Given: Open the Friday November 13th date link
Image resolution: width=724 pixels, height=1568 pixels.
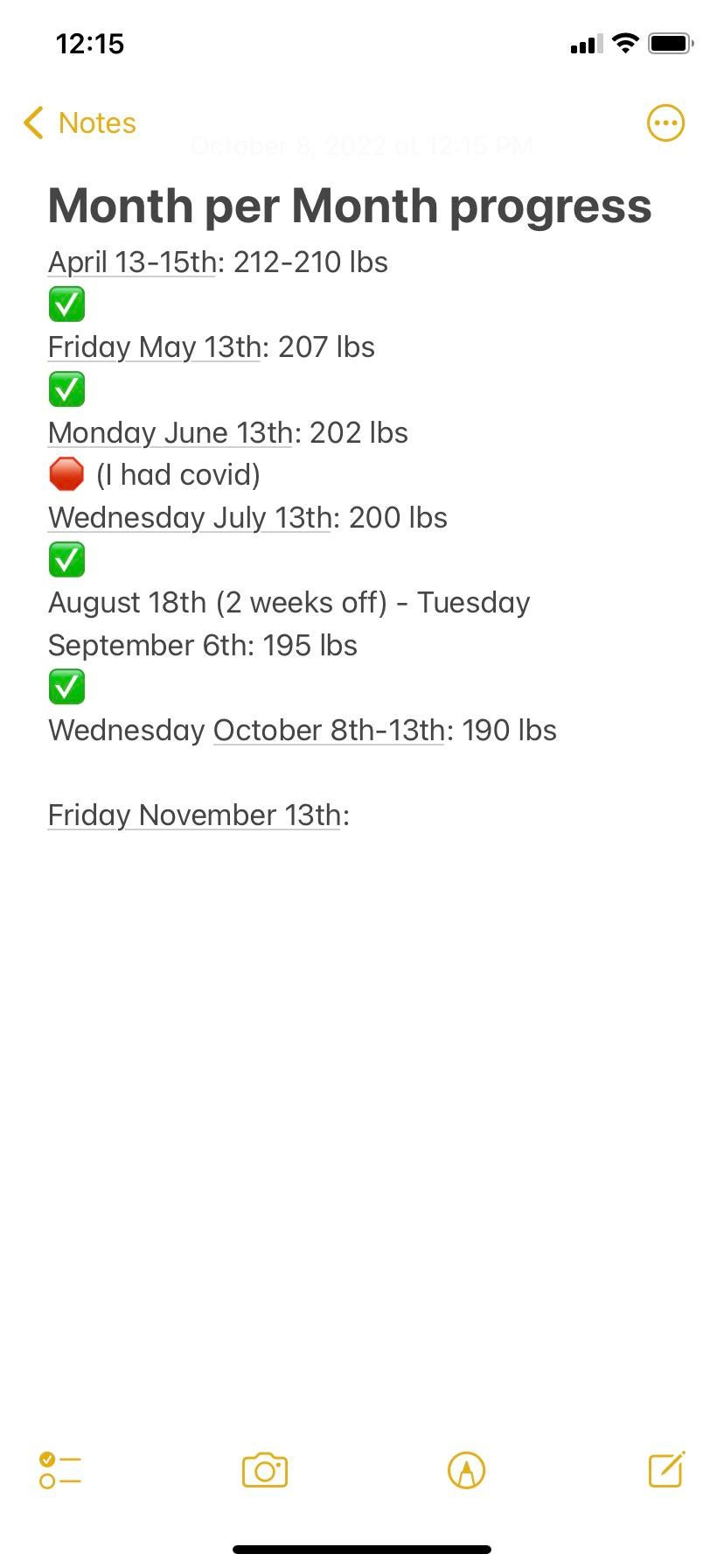Looking at the screenshot, I should (x=194, y=815).
